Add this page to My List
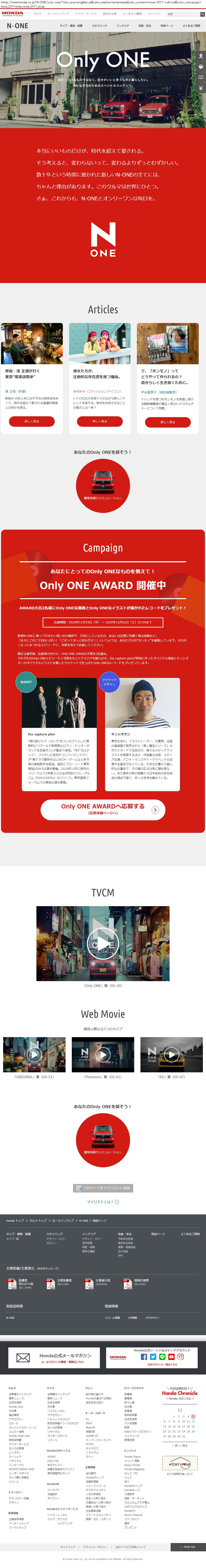The width and height of the screenshot is (206, 1568). coord(103,1188)
